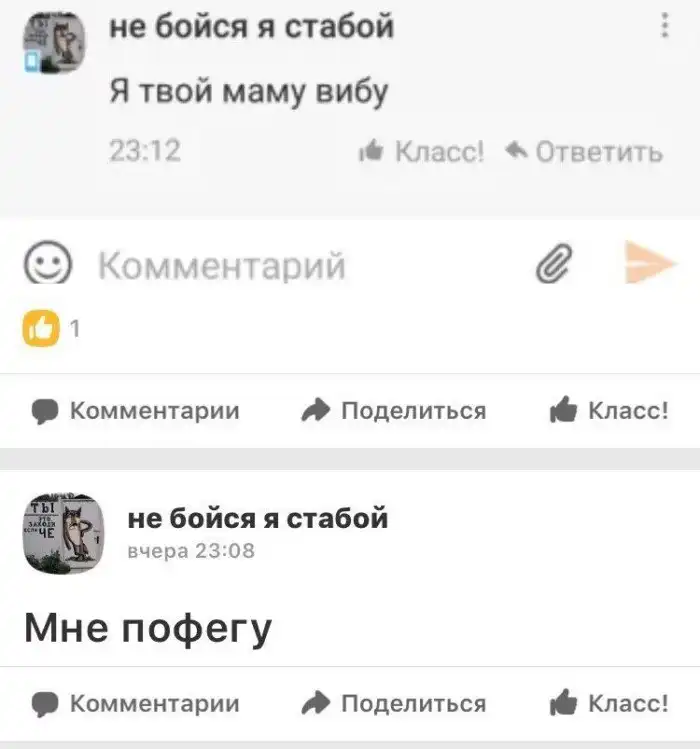Open the overflow menu on the comment
This screenshot has width=700, height=749.
665,26
